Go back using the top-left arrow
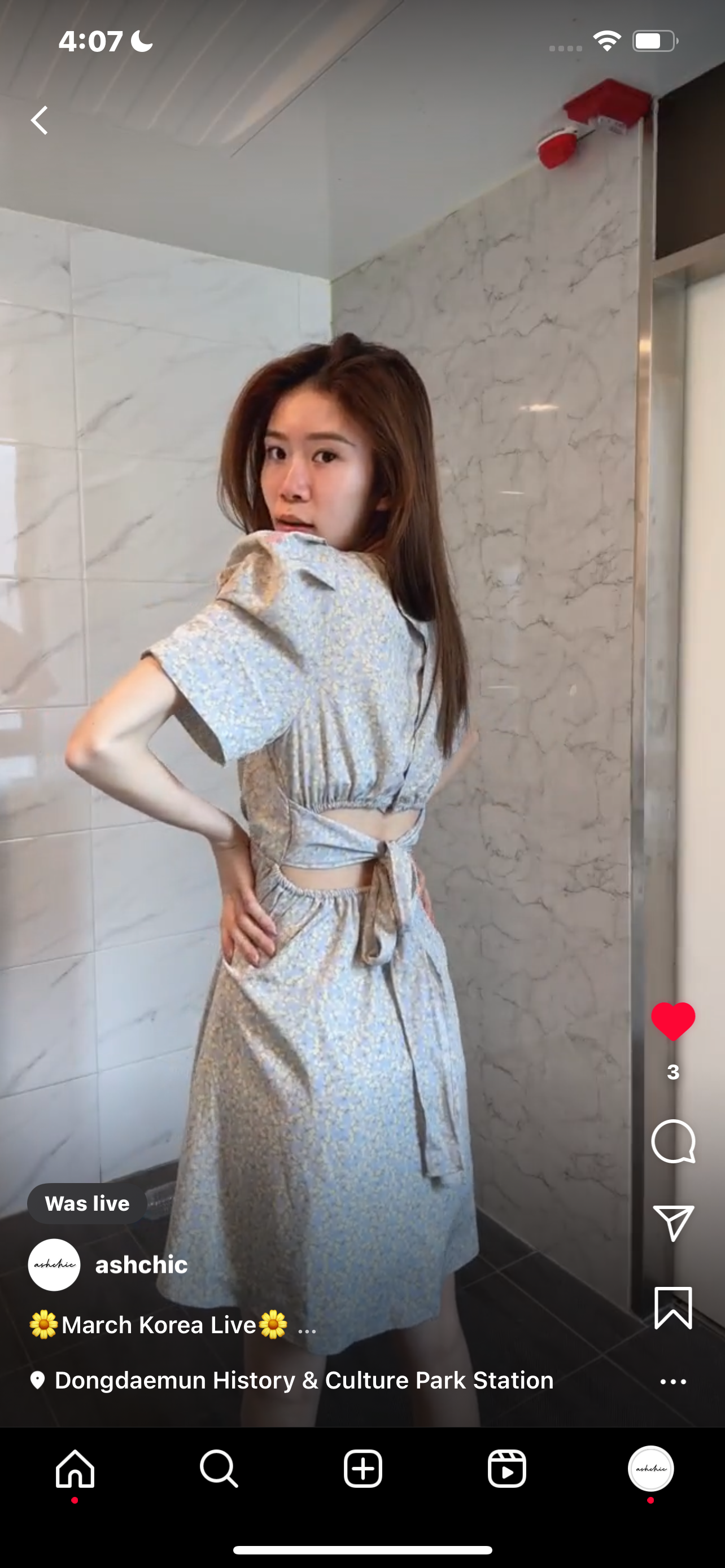725x1568 pixels. click(40, 120)
